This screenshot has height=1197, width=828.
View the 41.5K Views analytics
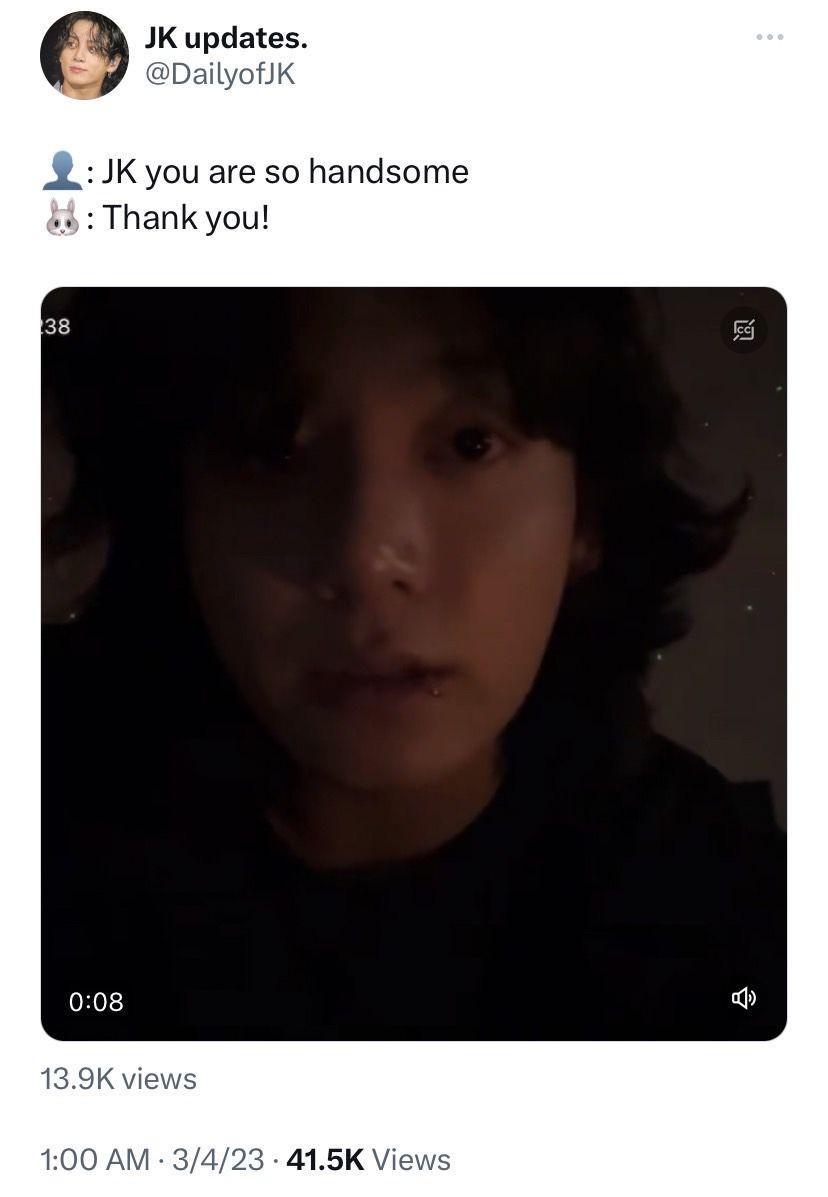coord(367,1160)
